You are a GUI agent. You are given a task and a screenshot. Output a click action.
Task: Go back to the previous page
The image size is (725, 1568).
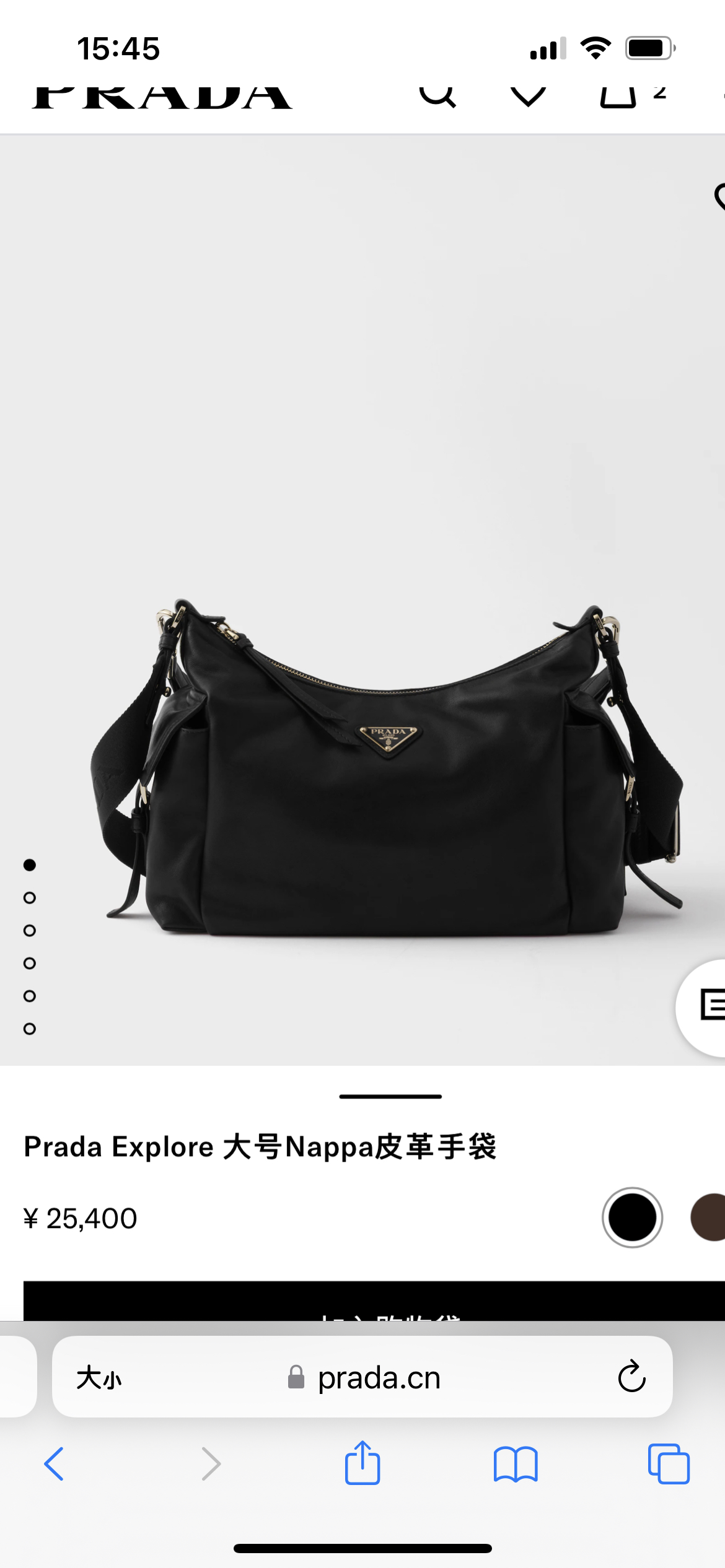click(x=55, y=1464)
